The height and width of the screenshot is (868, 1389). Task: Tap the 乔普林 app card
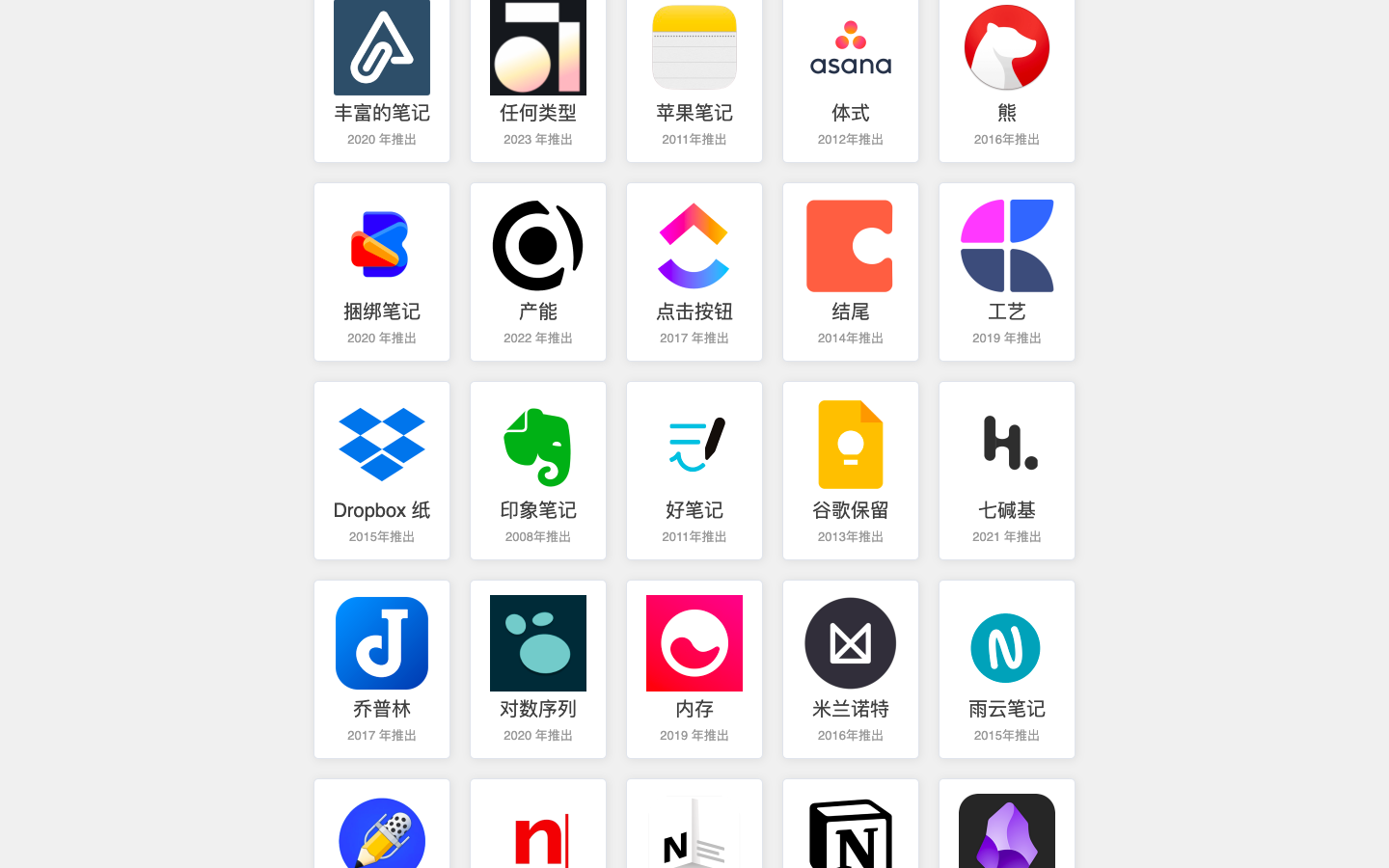pos(382,669)
